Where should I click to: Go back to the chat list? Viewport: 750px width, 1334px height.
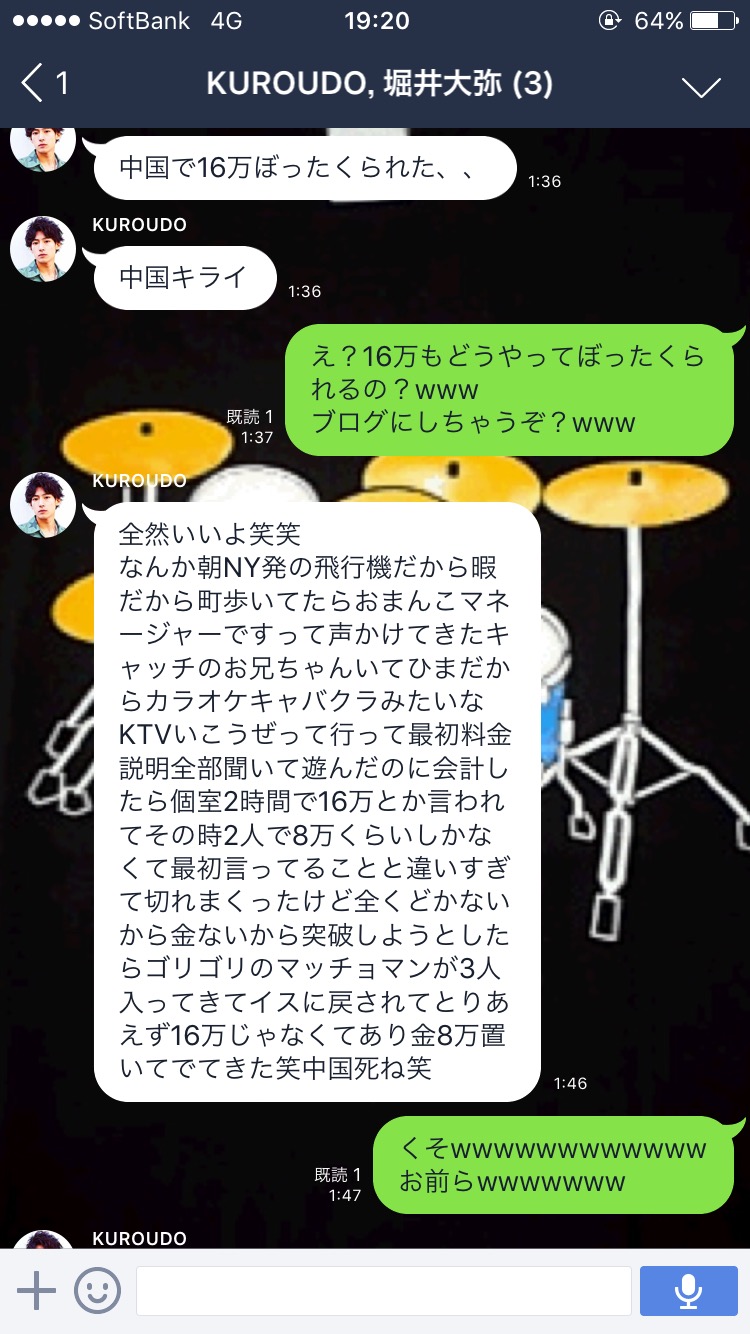click(x=42, y=84)
